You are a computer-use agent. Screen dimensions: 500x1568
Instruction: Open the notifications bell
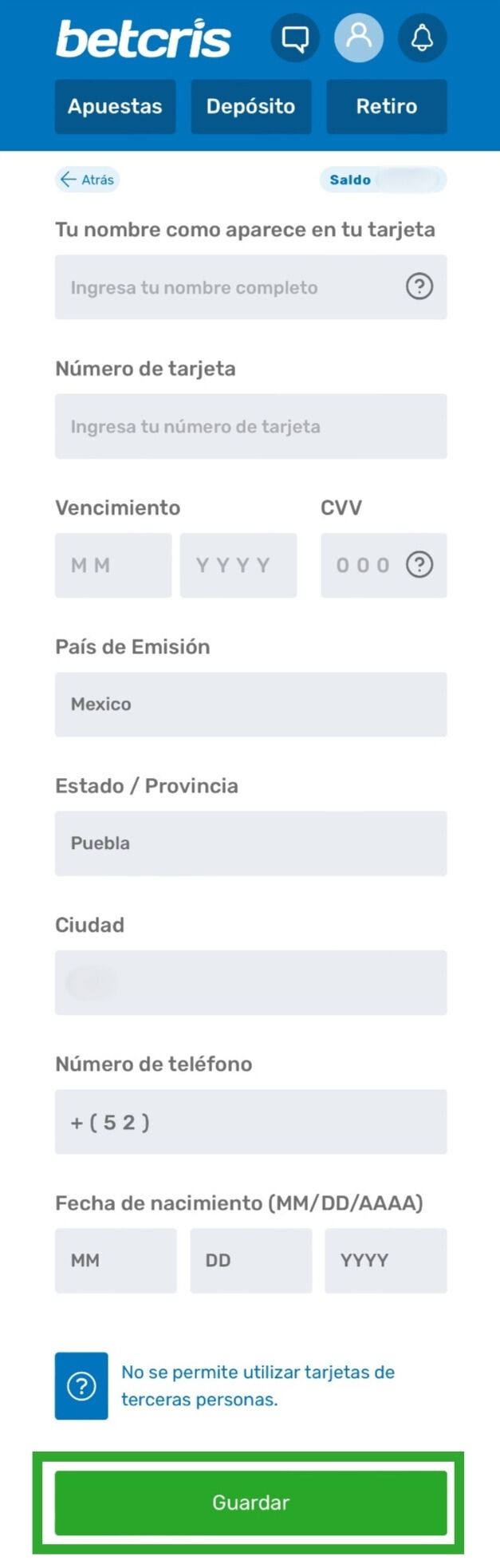click(422, 38)
